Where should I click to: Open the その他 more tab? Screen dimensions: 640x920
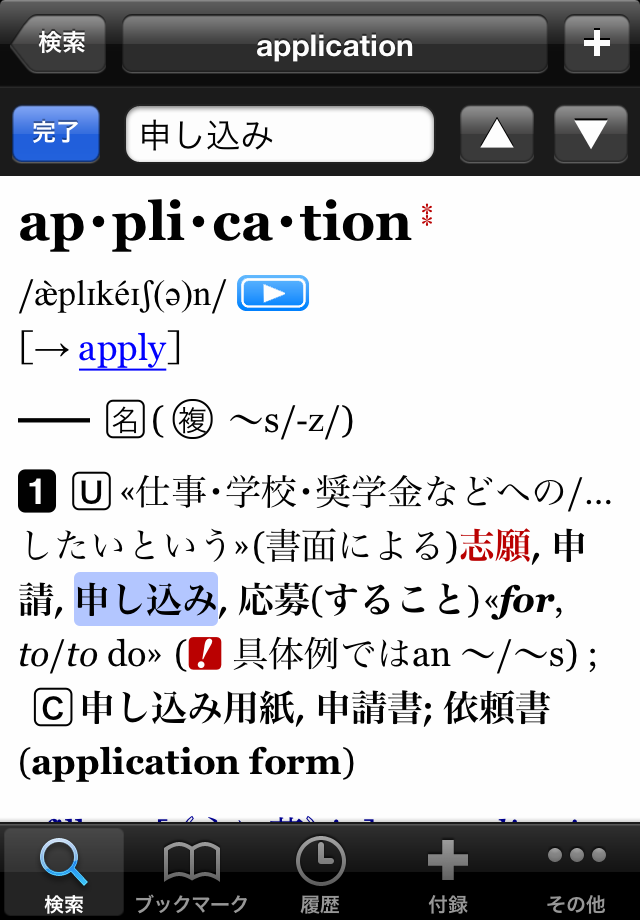578,872
